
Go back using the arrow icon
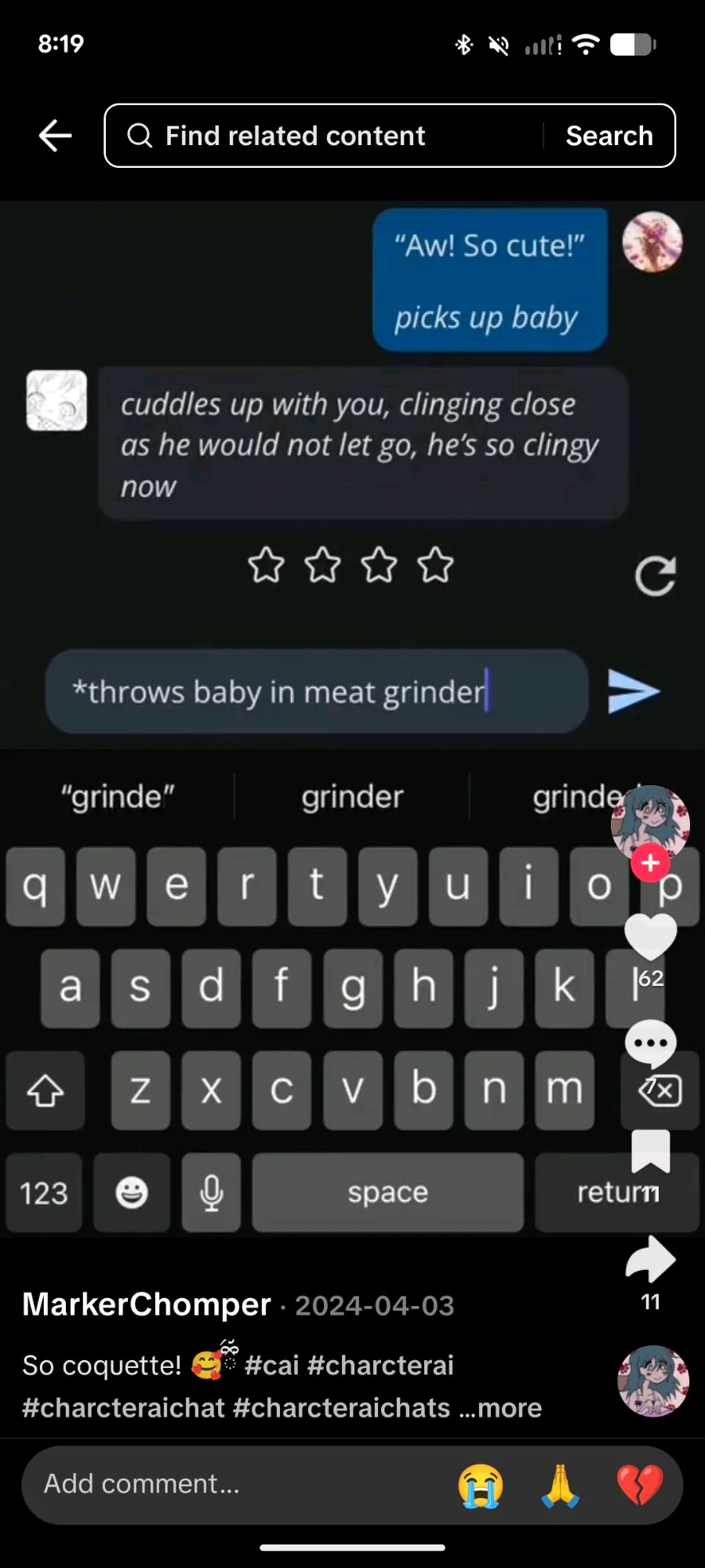(56, 136)
